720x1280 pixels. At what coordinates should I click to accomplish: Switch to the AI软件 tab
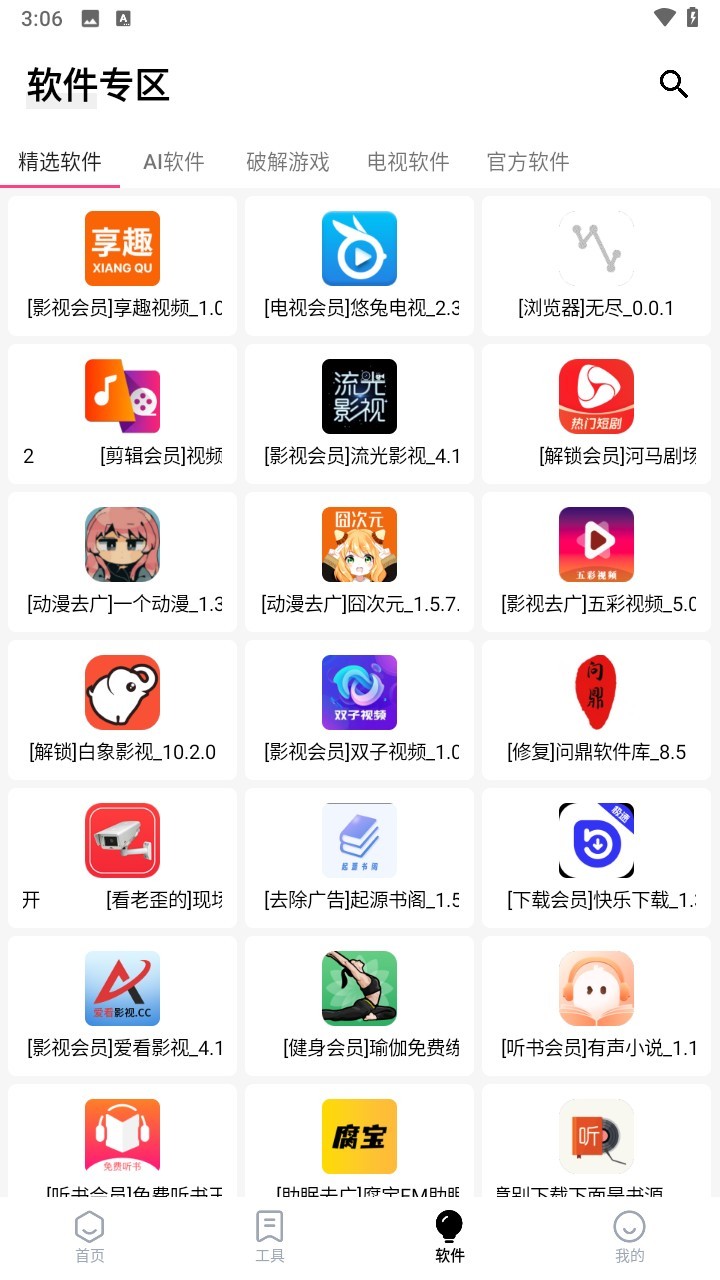click(x=173, y=161)
